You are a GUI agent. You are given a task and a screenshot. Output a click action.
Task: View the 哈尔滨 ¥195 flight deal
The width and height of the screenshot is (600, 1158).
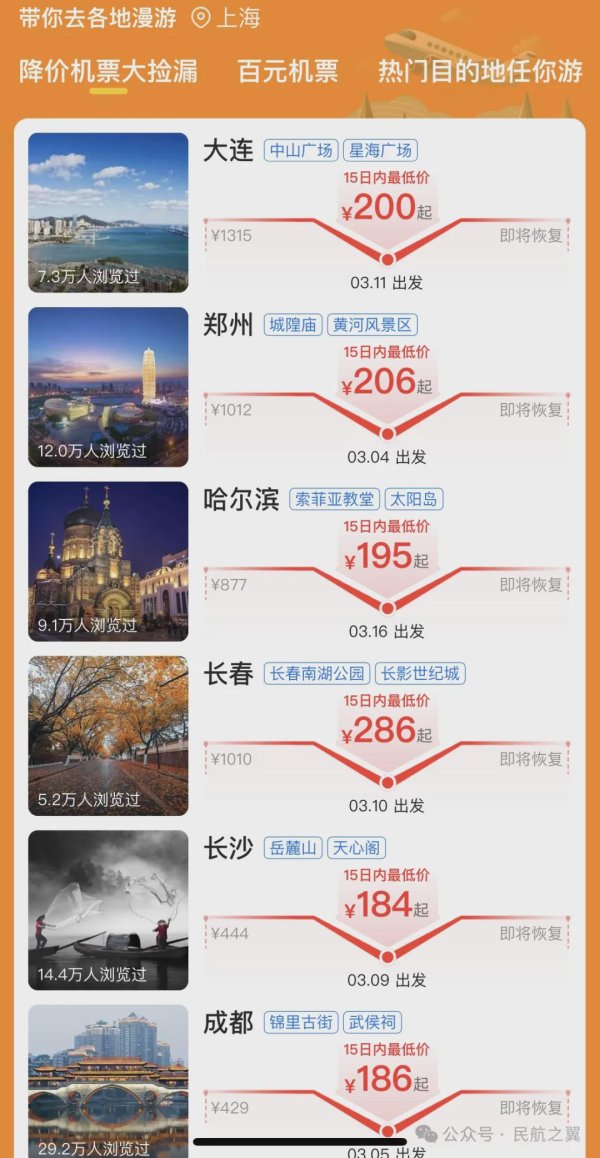386,557
